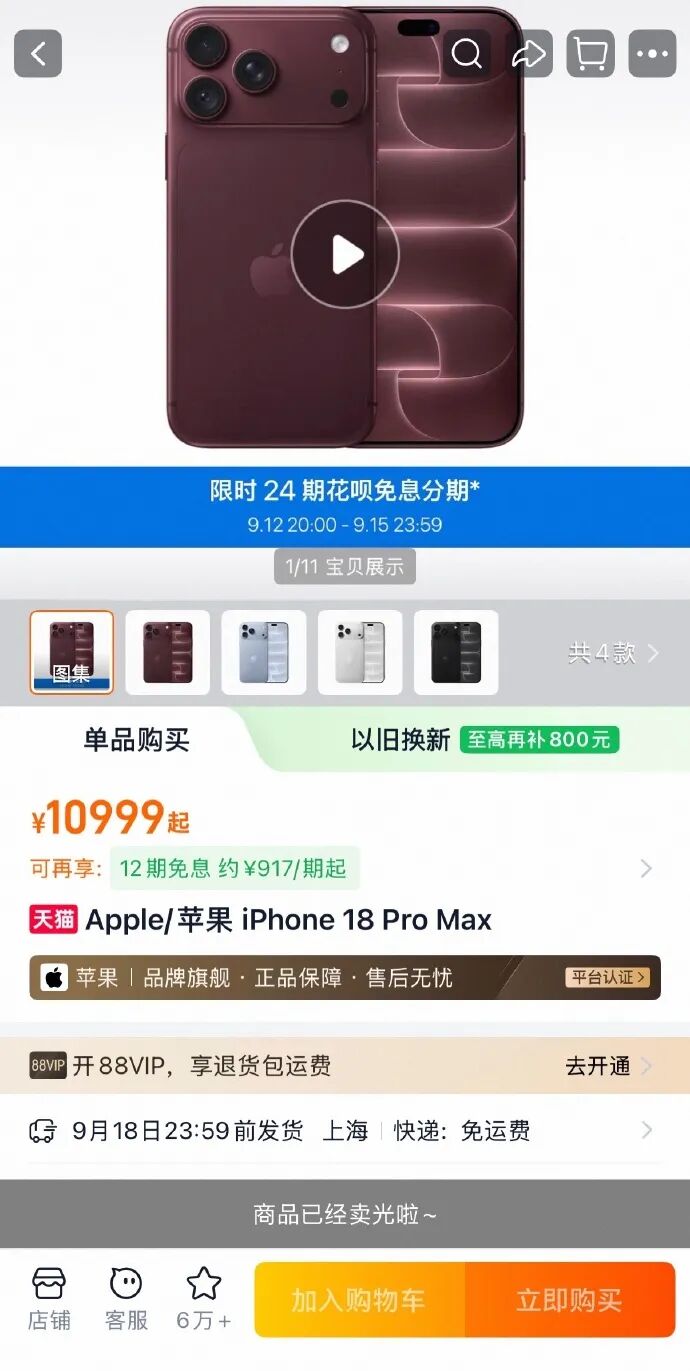690x1371 pixels.
Task: Select the blue iPhone color thumbnail
Action: tap(264, 653)
